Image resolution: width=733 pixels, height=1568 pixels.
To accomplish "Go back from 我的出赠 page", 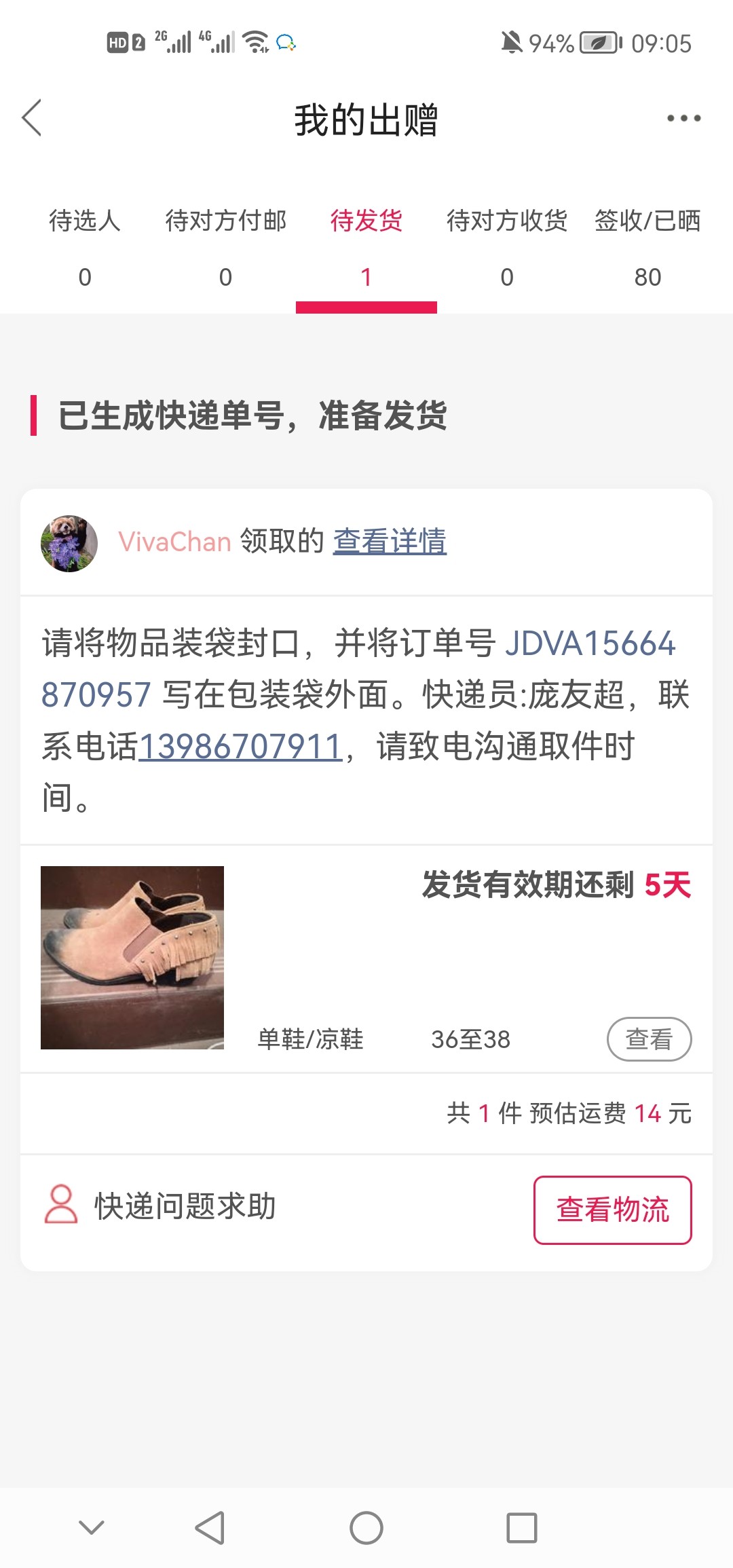I will pos(32,118).
